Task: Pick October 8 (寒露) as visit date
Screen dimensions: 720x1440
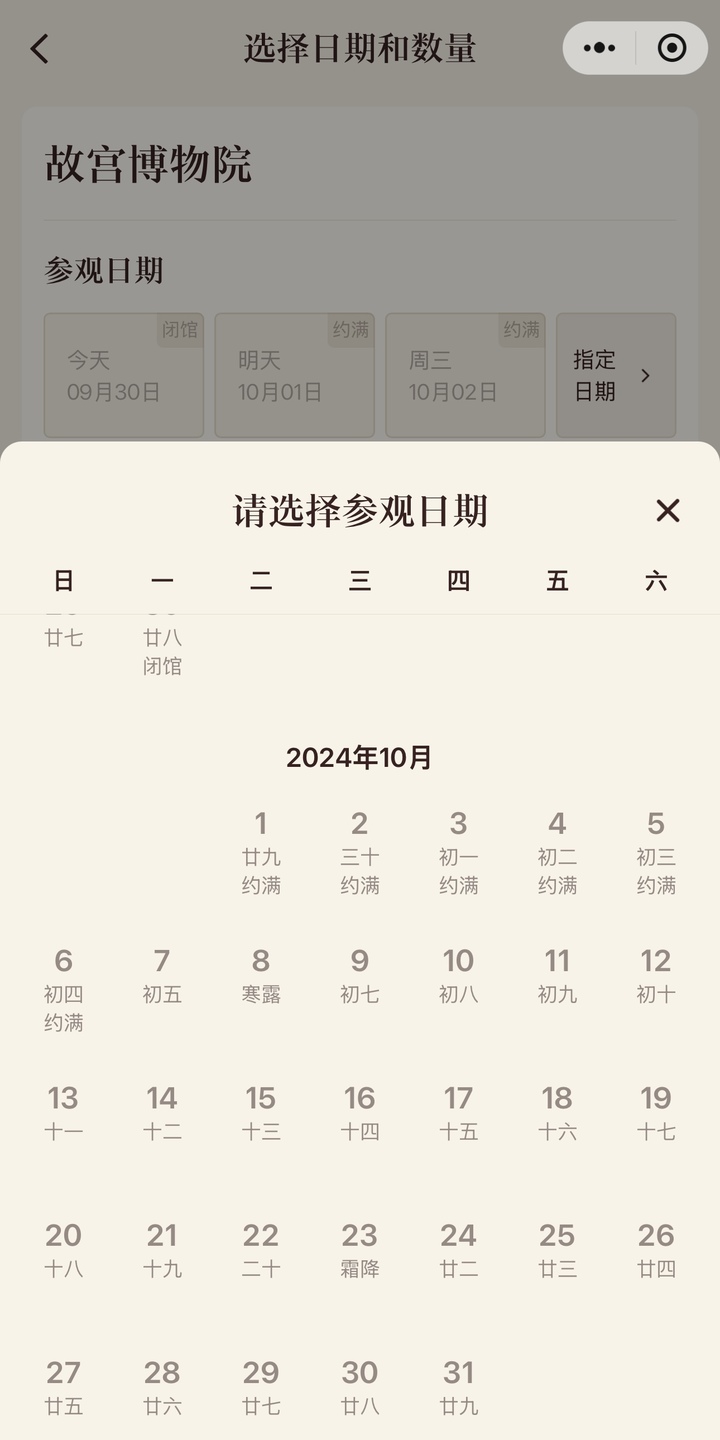Action: click(x=260, y=975)
